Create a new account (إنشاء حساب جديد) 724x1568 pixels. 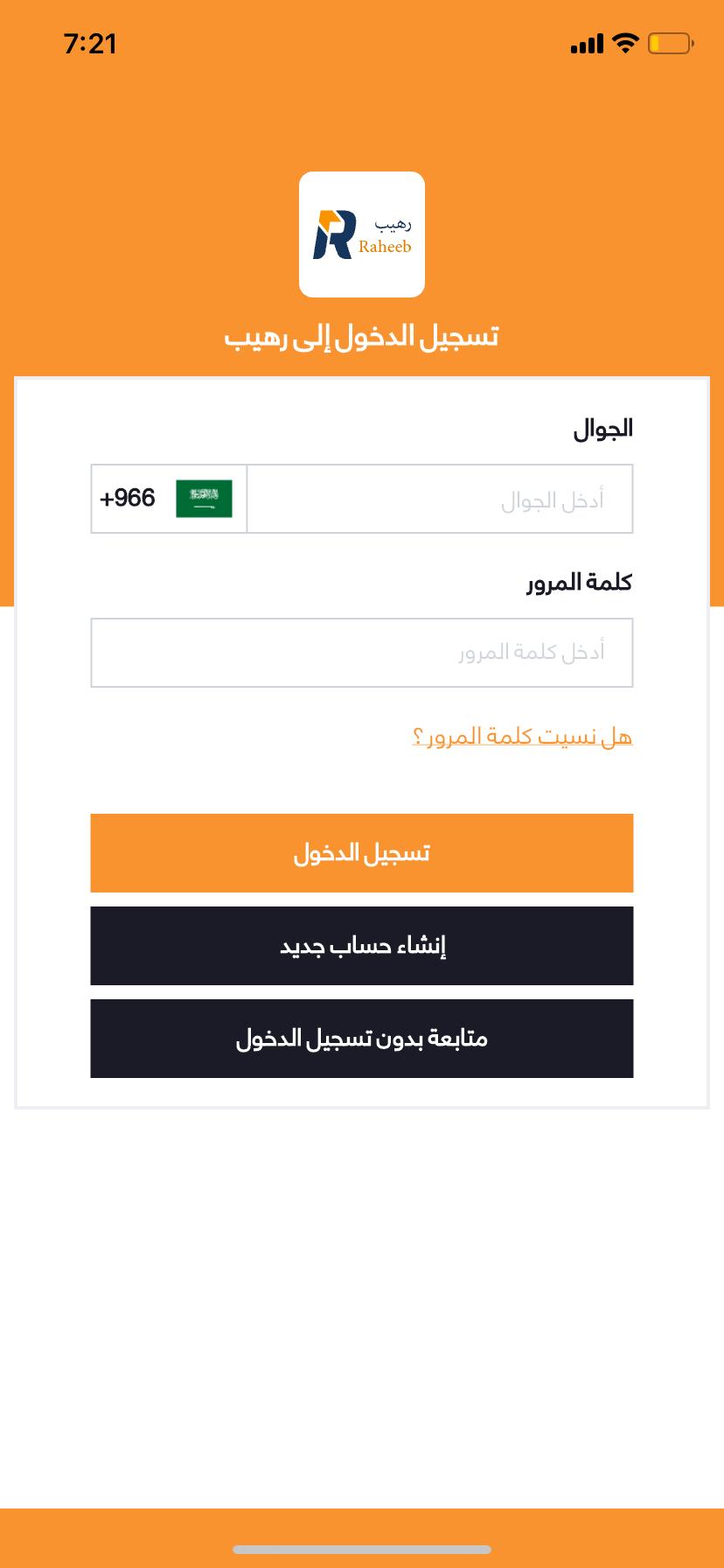pyautogui.click(x=362, y=946)
